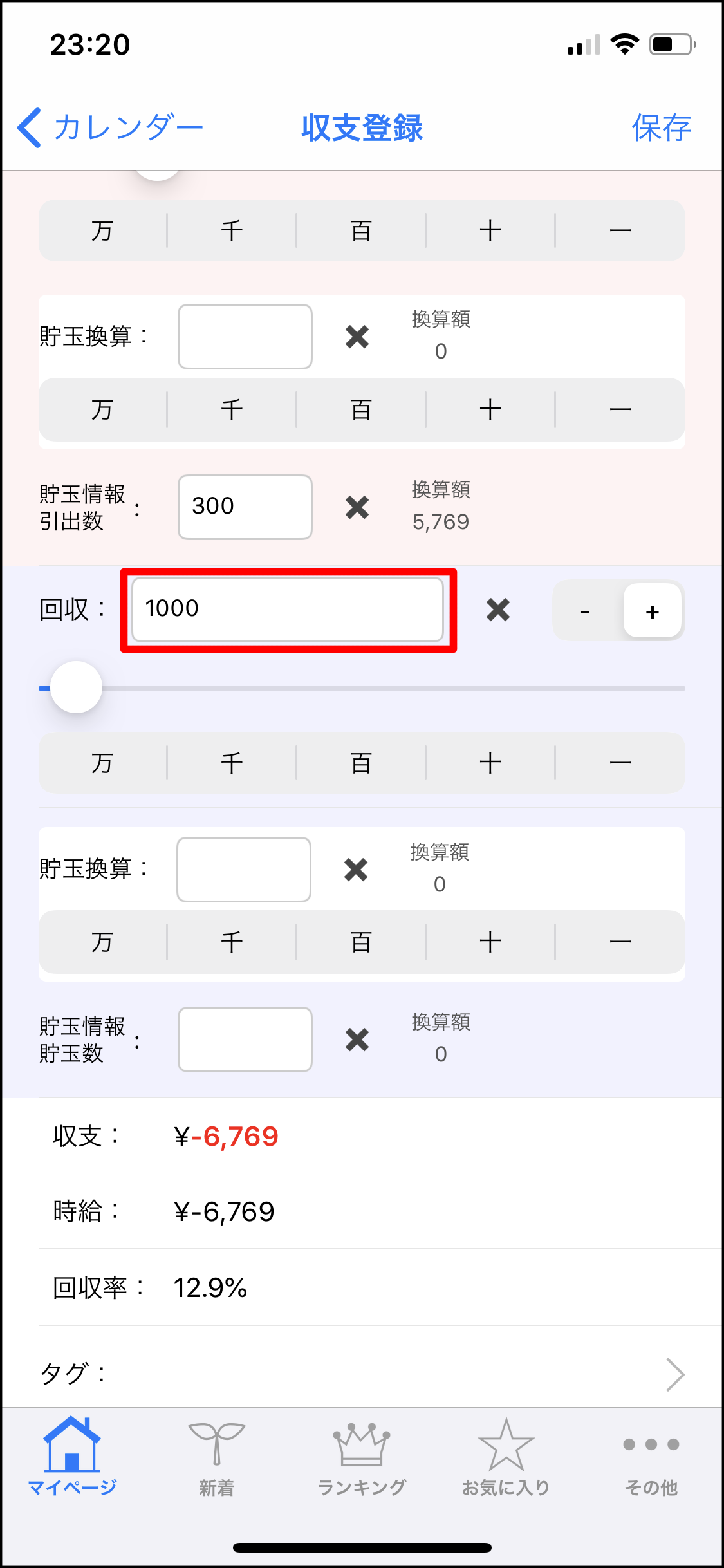
Task: Switch to the 新着 tab
Action: pos(216,1457)
